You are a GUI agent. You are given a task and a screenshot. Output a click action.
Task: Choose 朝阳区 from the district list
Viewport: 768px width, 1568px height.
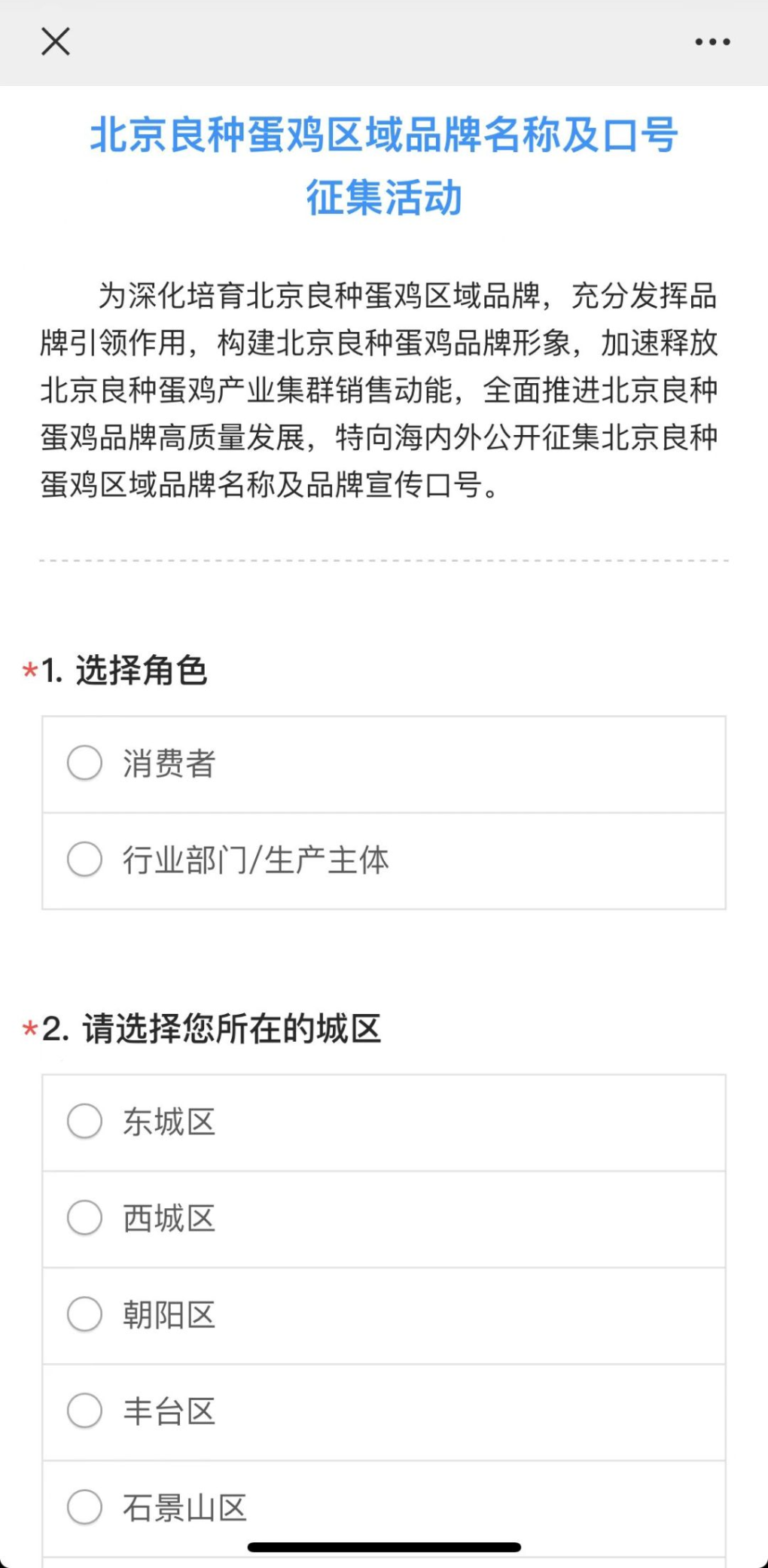384,1315
